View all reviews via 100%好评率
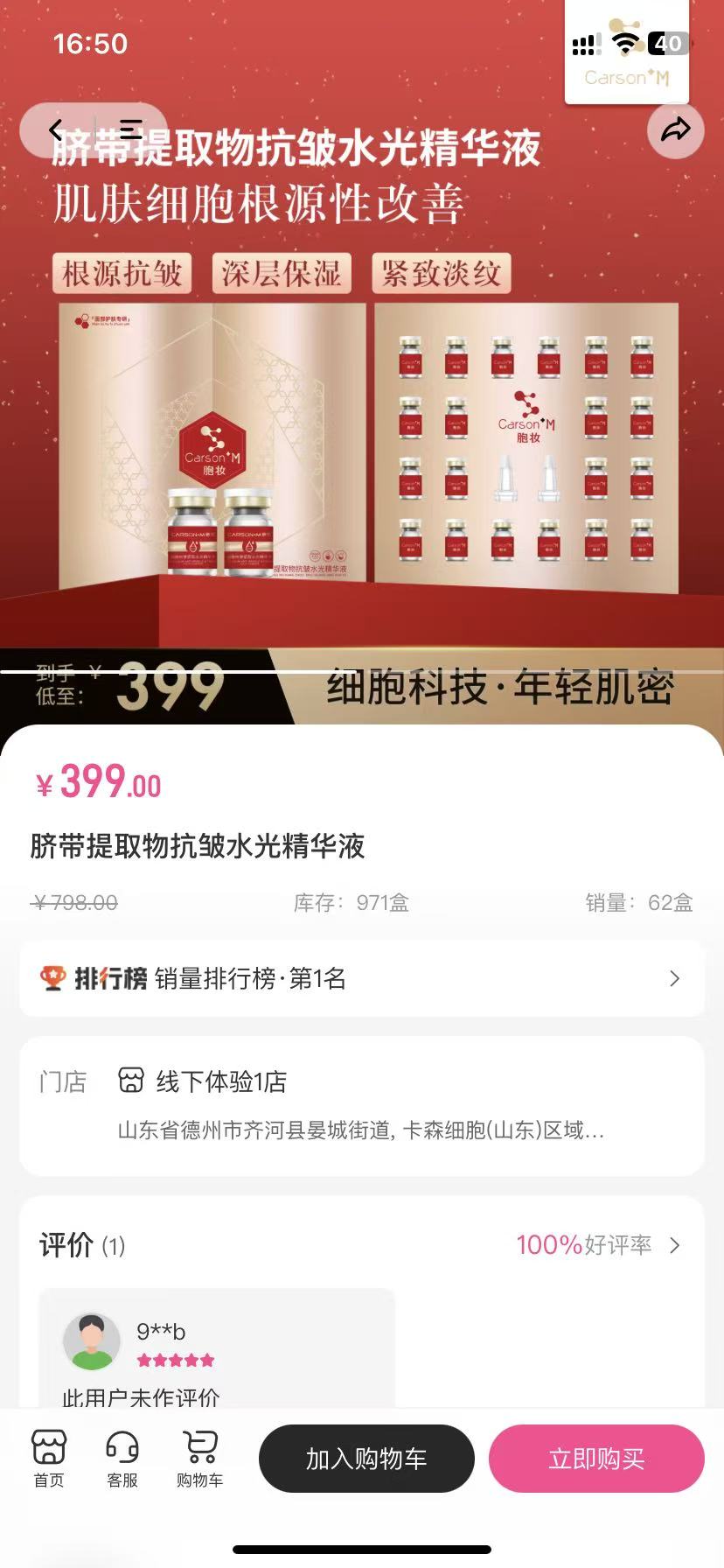 tap(598, 1245)
